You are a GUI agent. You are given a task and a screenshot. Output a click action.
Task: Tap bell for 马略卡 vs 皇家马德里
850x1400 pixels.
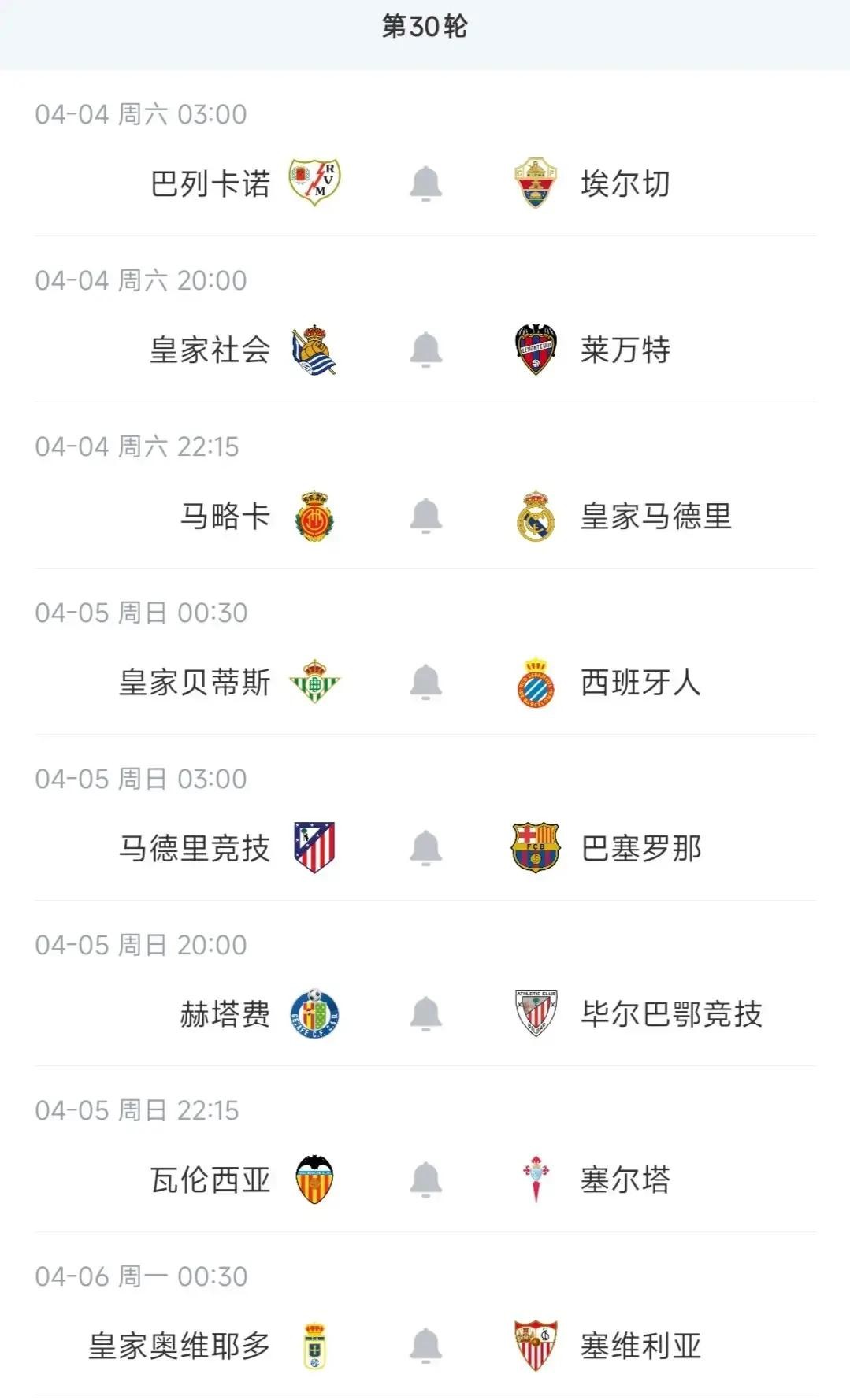click(425, 516)
